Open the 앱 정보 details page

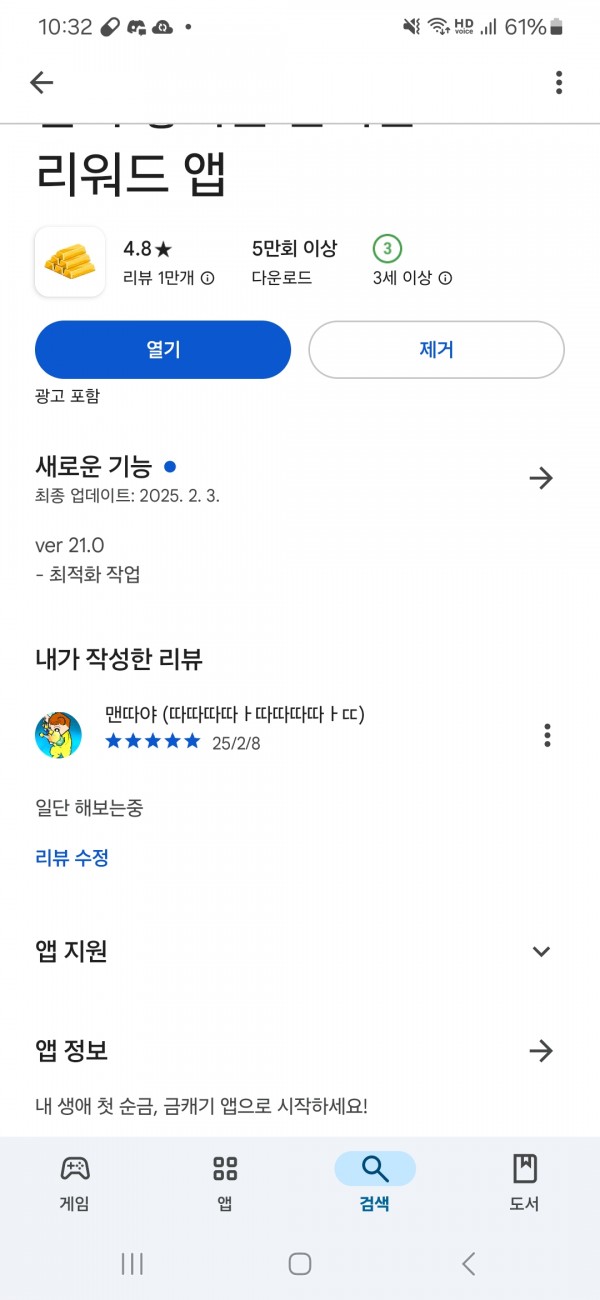coord(541,1051)
